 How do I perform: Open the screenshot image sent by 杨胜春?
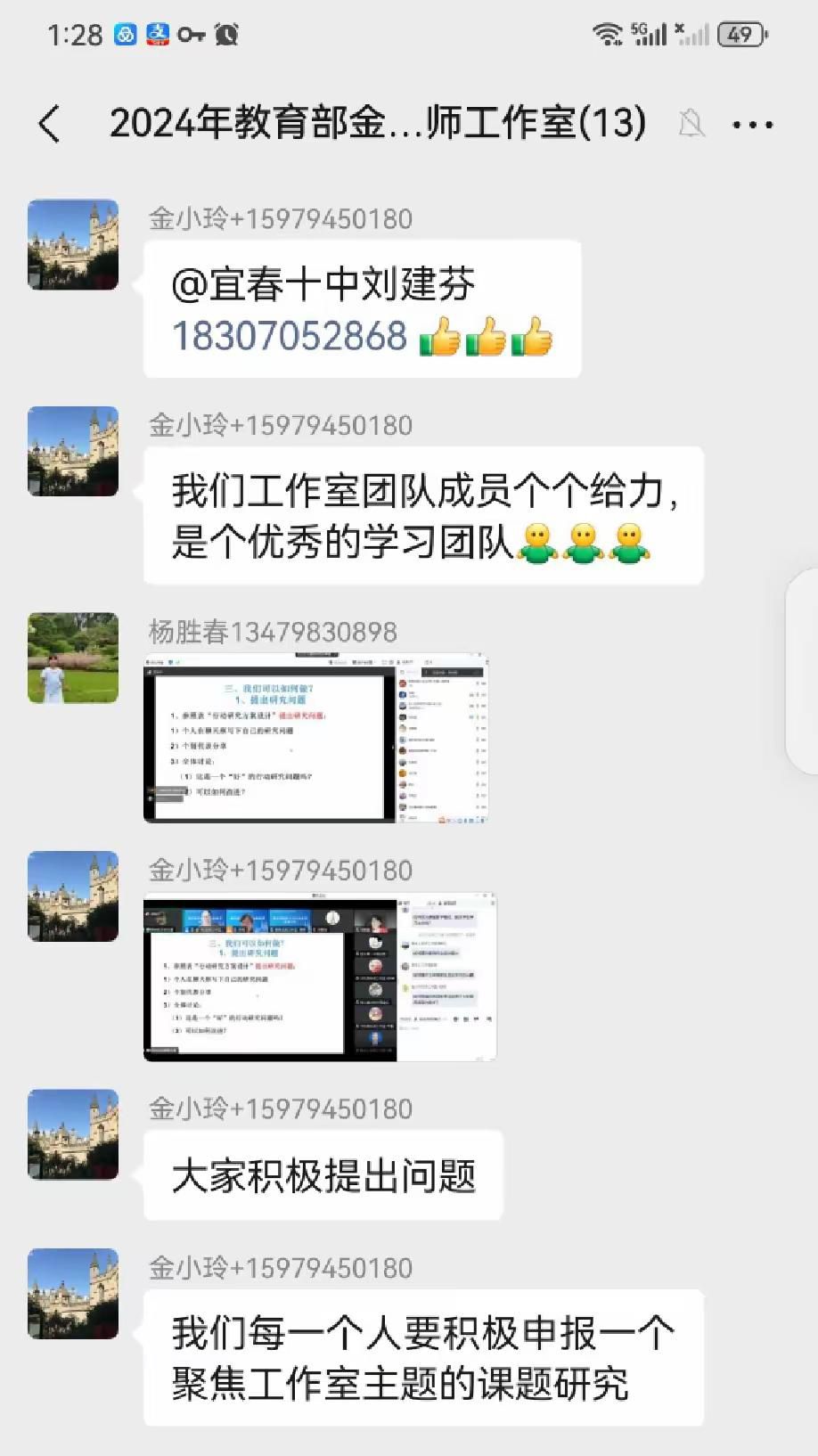click(x=316, y=738)
